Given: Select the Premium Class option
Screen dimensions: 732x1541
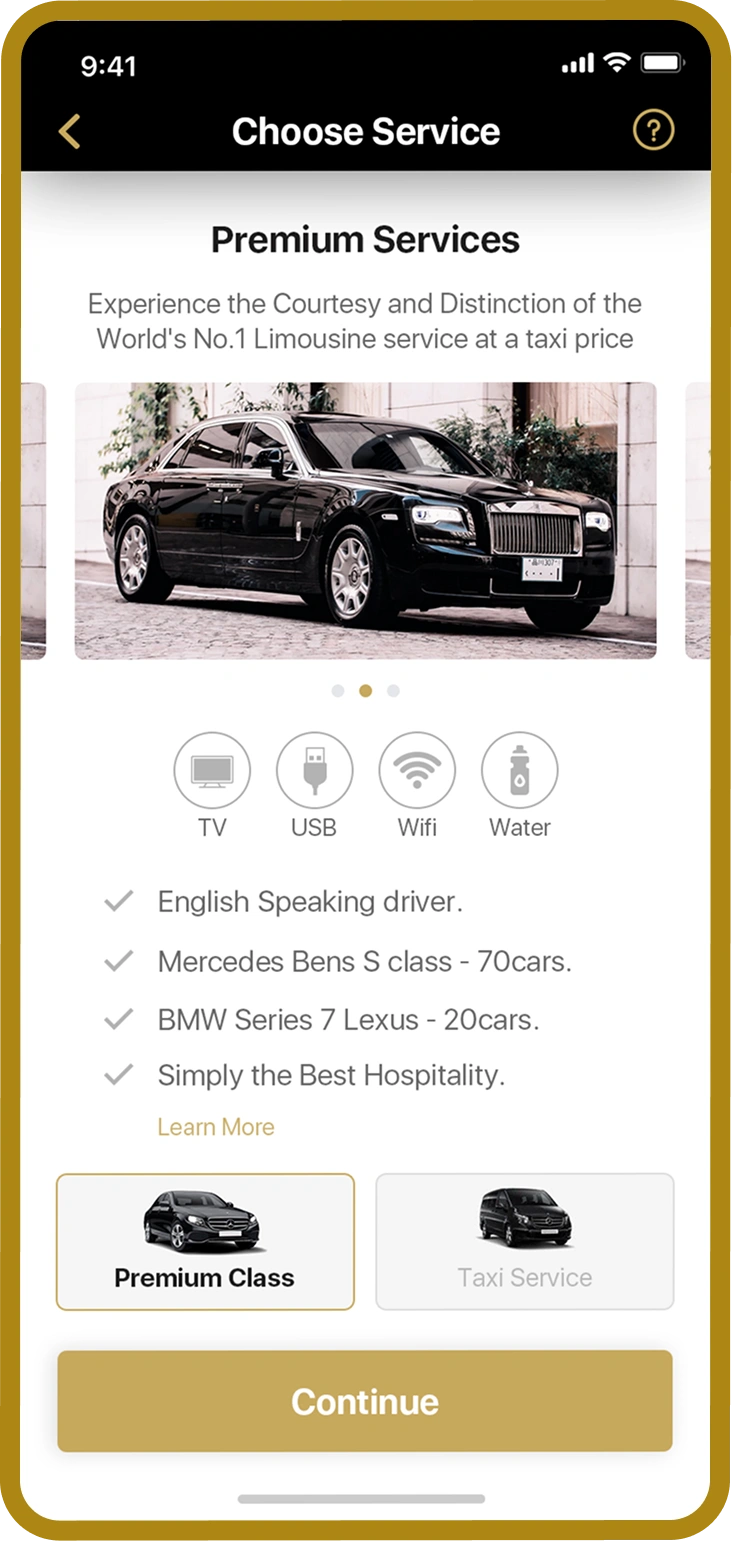Looking at the screenshot, I should pyautogui.click(x=205, y=1241).
